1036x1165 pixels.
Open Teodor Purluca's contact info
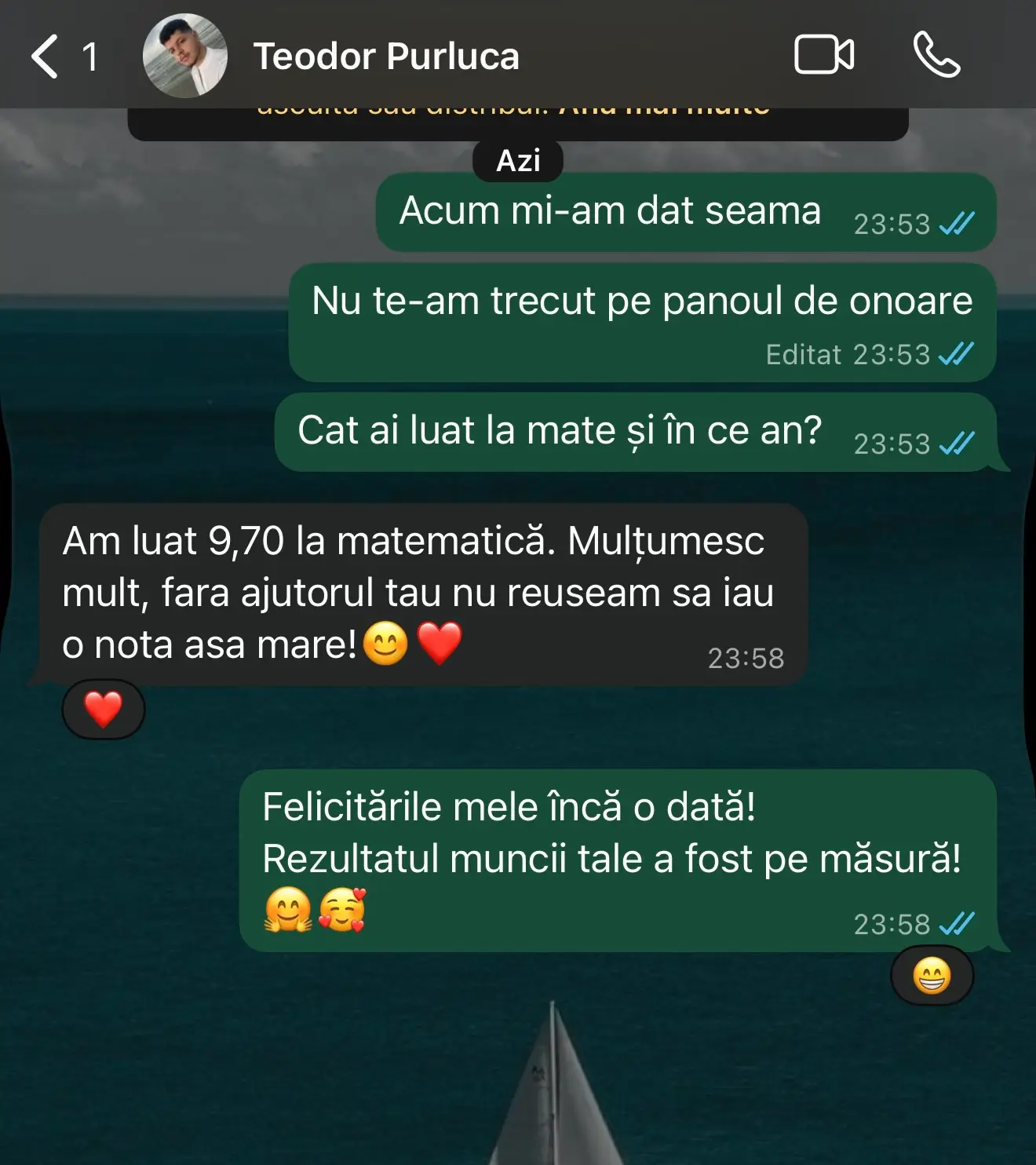pyautogui.click(x=386, y=57)
